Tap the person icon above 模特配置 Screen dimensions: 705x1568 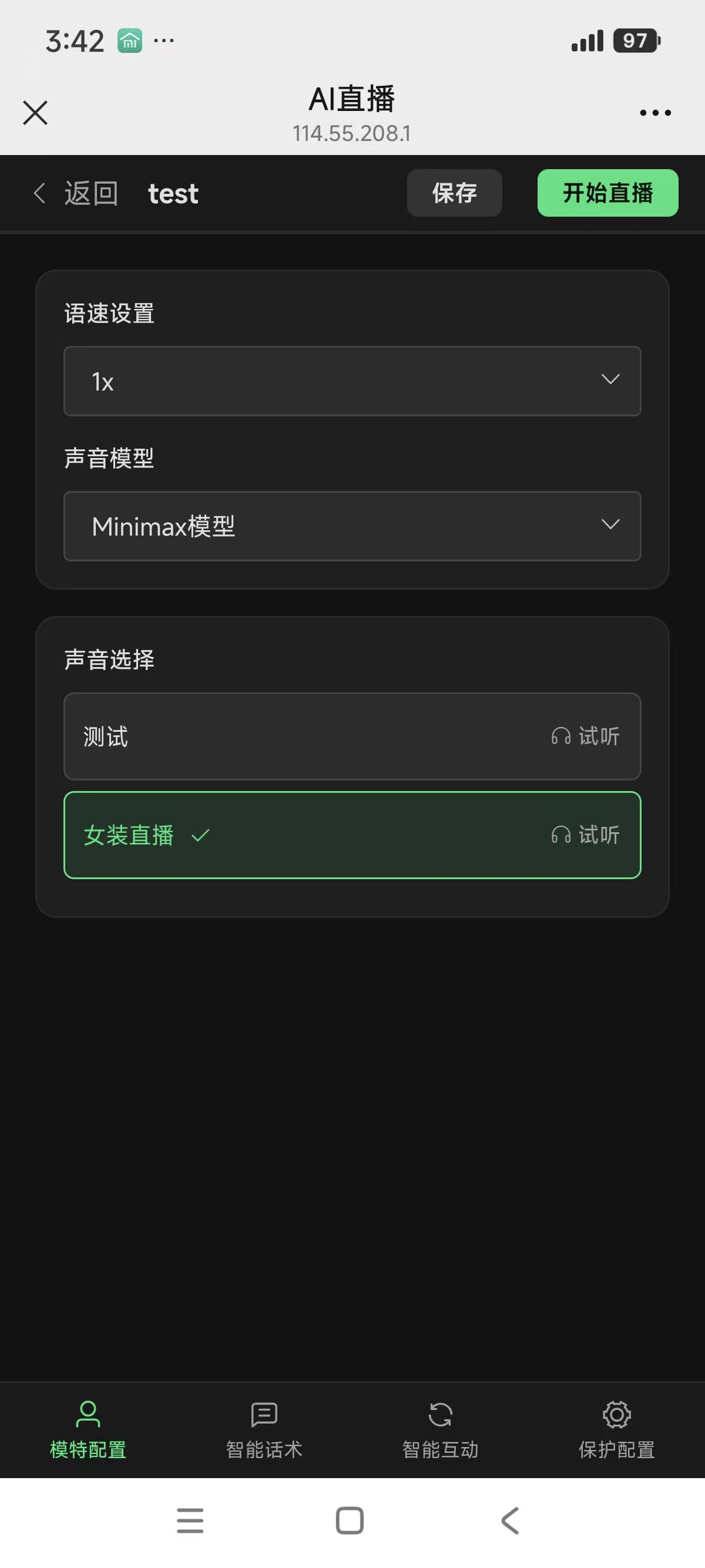pyautogui.click(x=87, y=1412)
